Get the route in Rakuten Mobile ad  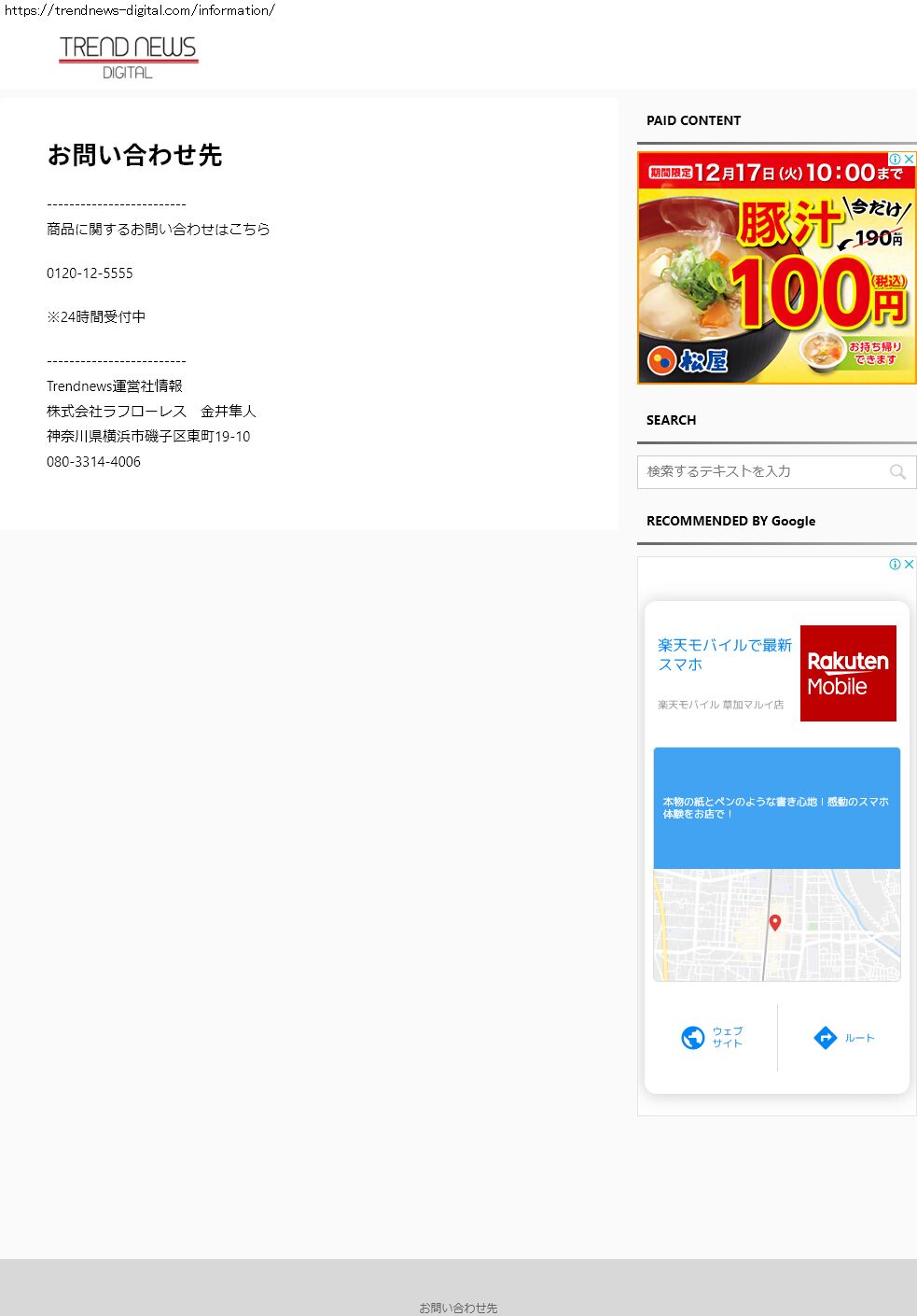click(x=843, y=1037)
